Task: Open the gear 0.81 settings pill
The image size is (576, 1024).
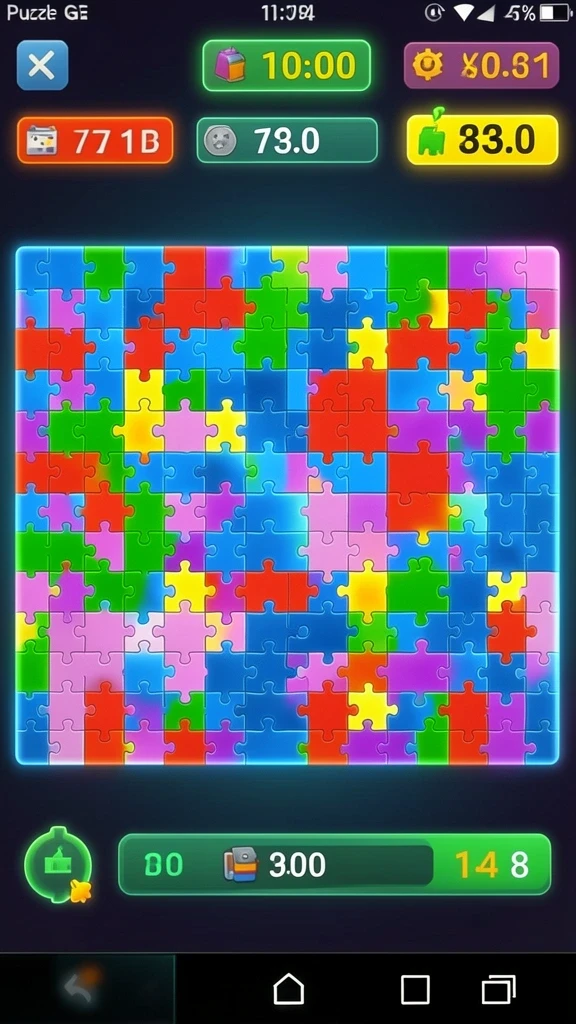Action: coord(481,65)
